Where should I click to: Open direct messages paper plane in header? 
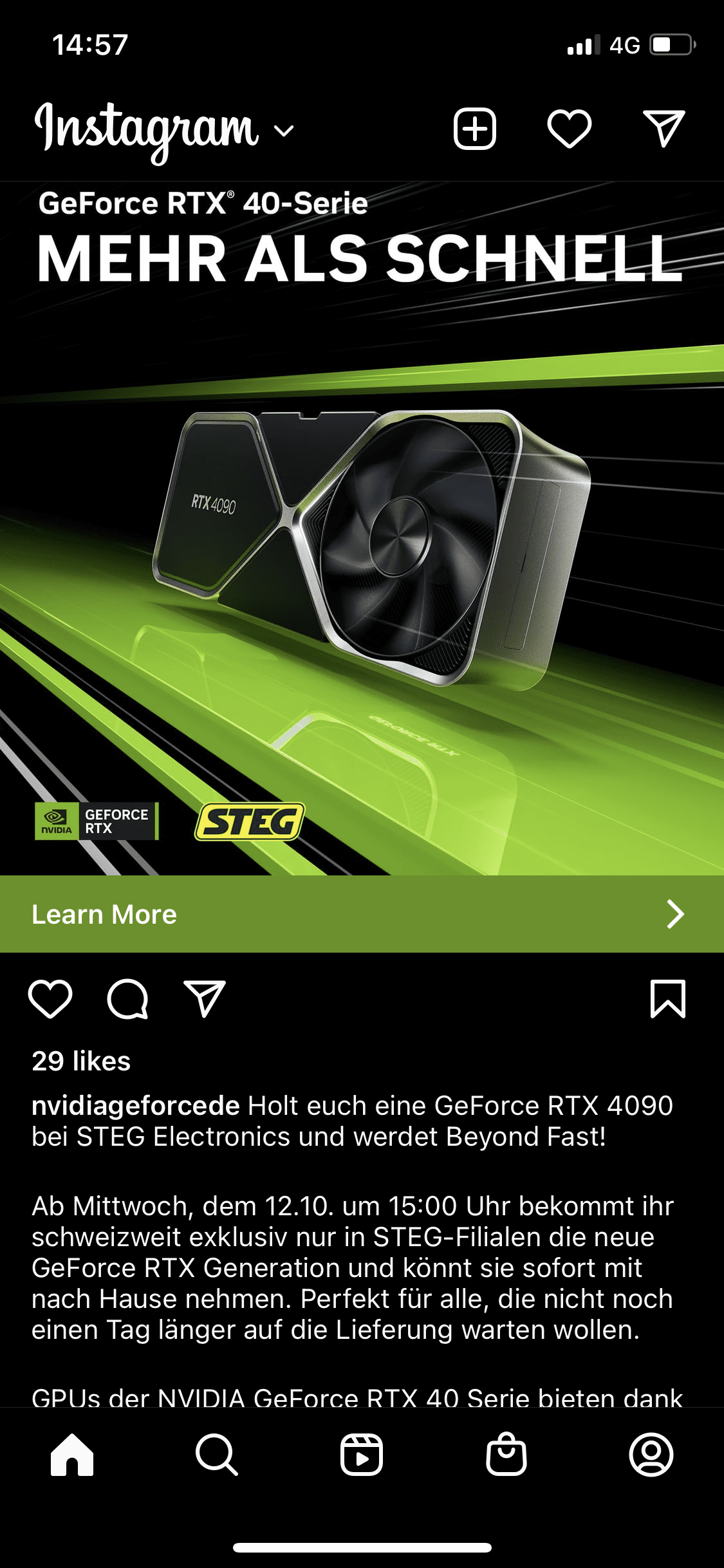tap(664, 128)
